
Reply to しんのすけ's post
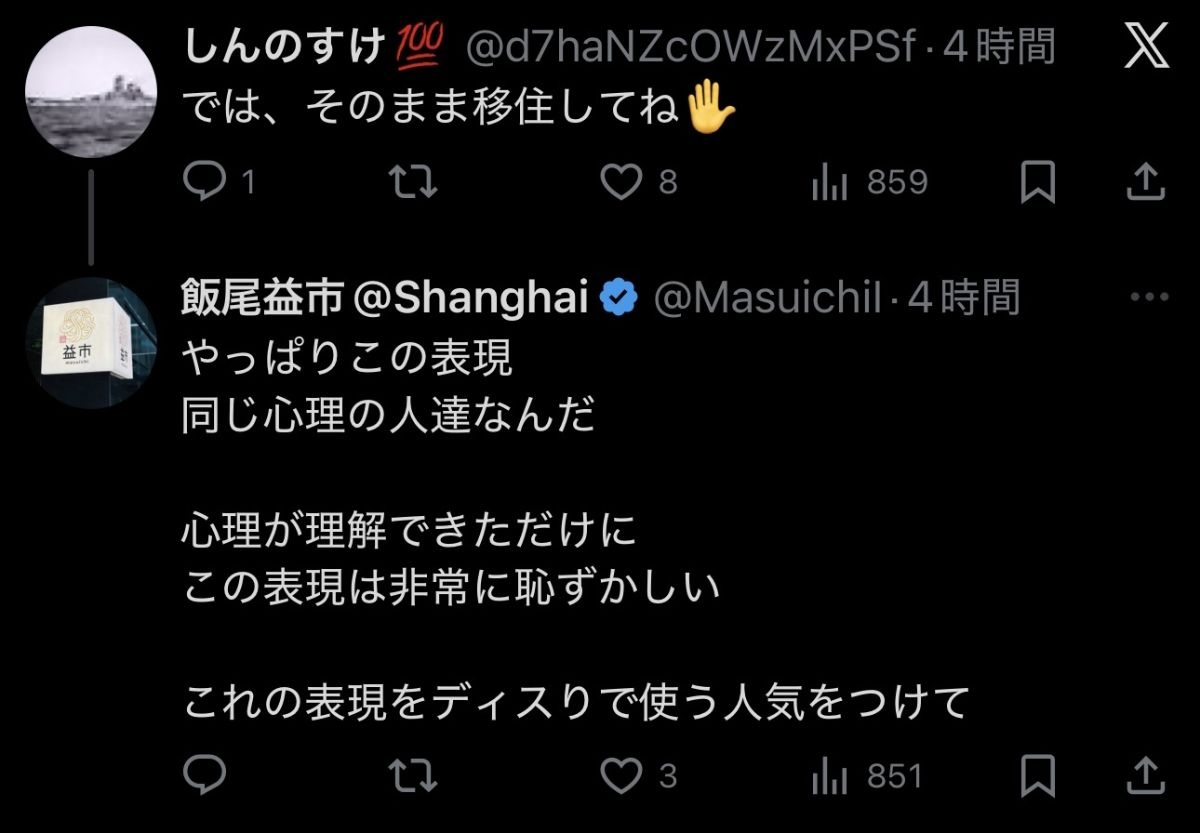point(207,182)
